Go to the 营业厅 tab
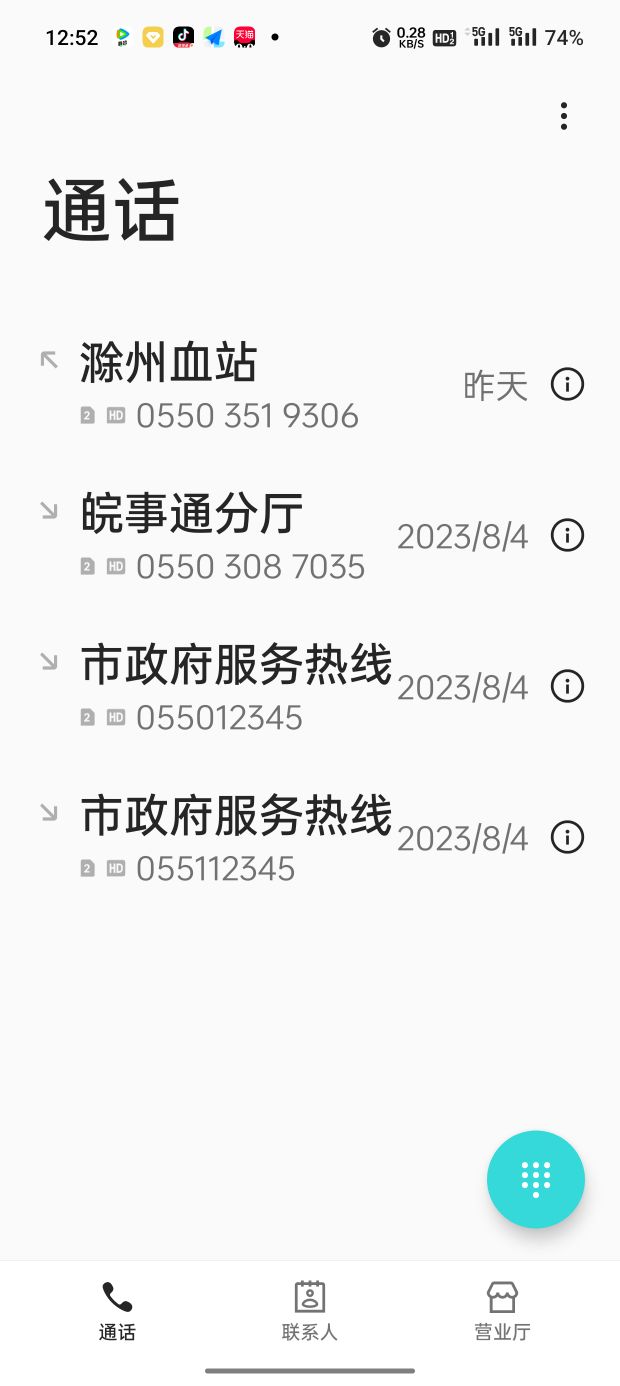 click(502, 1310)
